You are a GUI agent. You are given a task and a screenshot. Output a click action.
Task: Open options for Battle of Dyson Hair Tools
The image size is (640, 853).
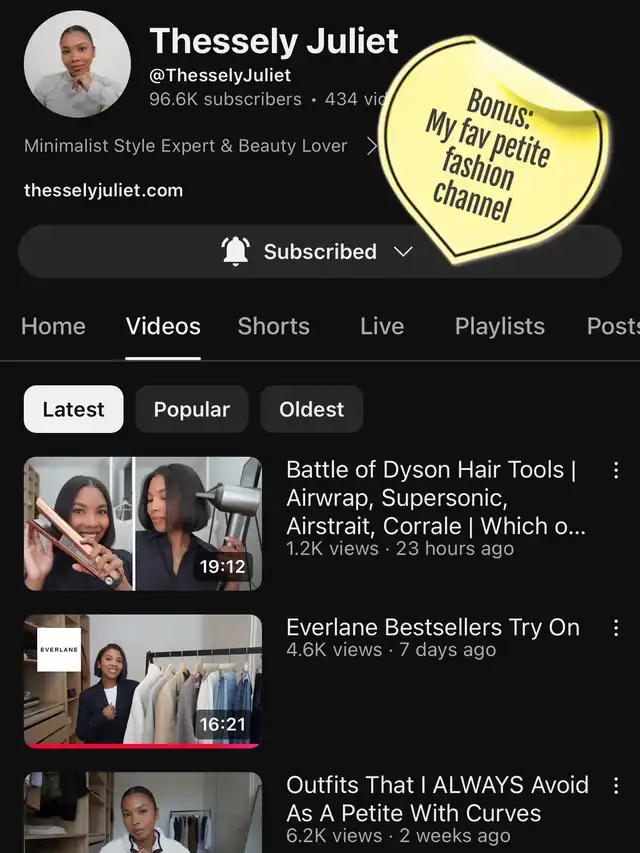point(615,470)
